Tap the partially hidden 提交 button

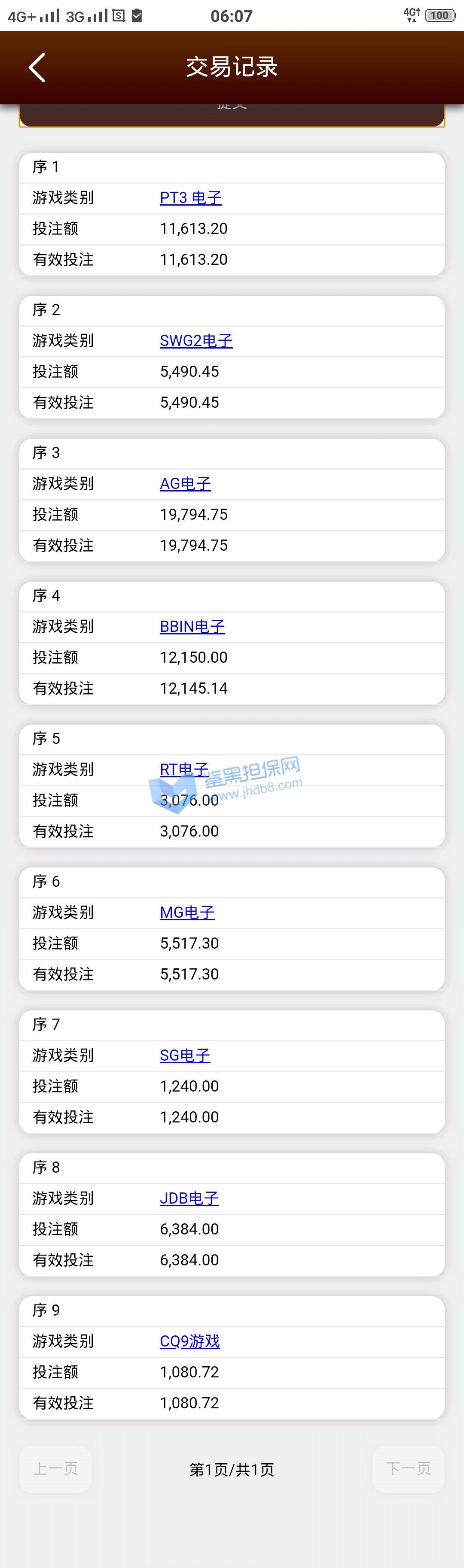tap(232, 115)
